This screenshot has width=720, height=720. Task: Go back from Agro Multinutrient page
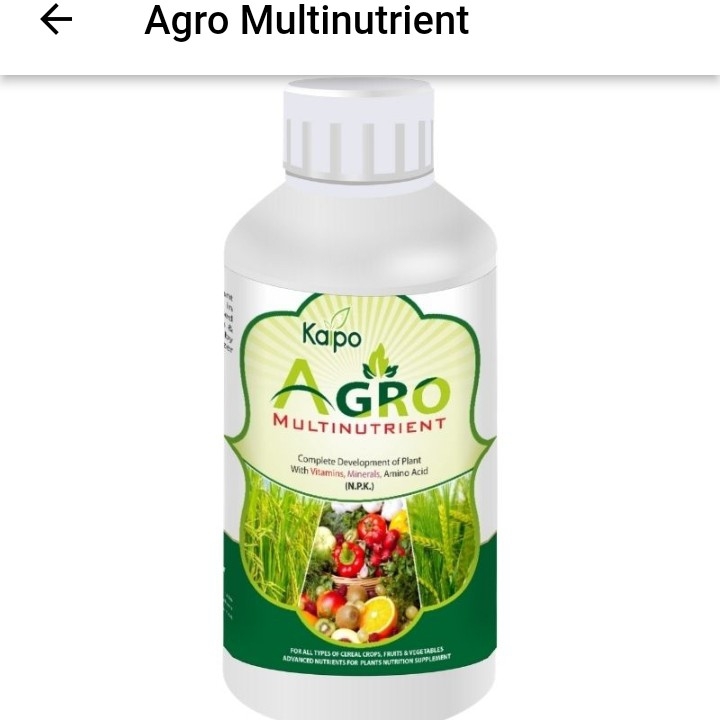coord(56,21)
